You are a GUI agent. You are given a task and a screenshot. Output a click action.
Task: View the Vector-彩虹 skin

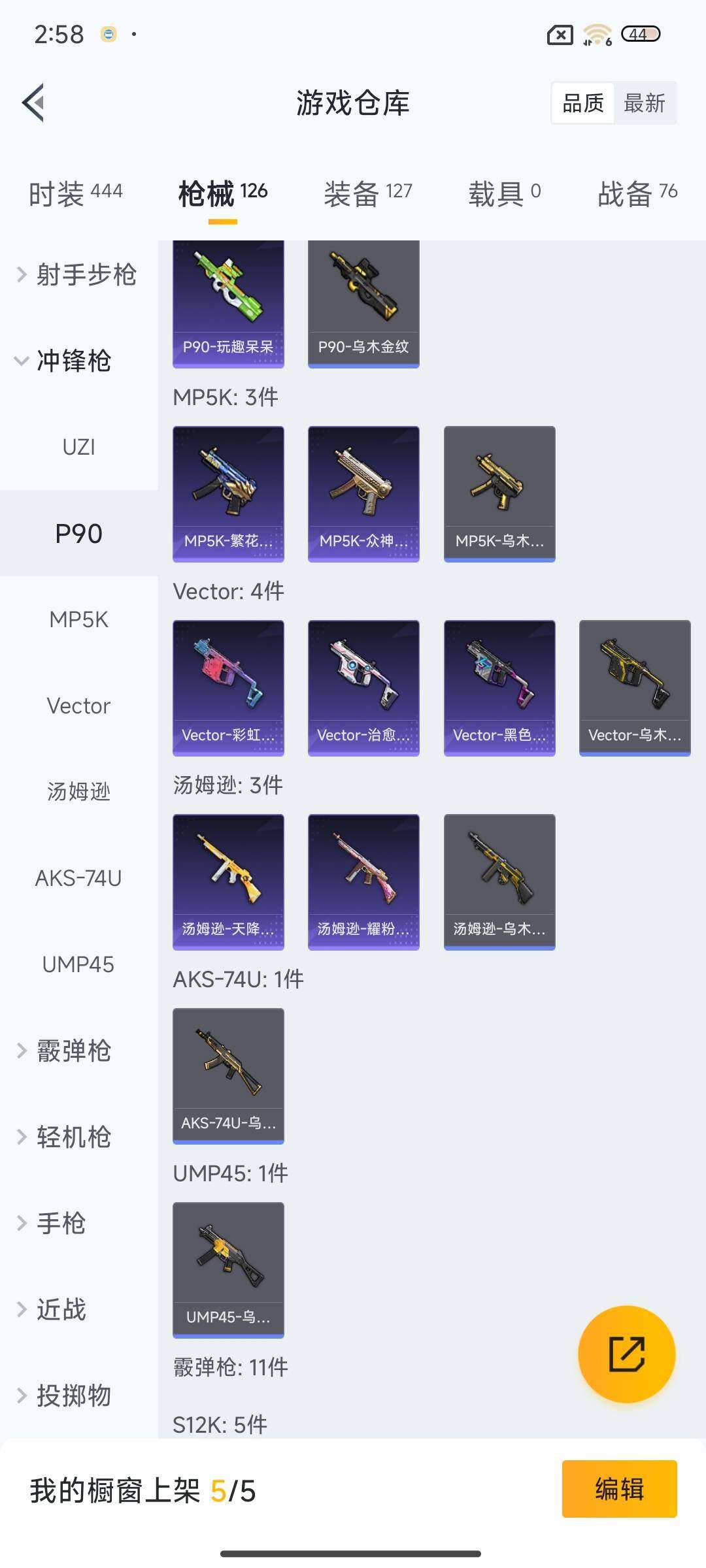[228, 687]
